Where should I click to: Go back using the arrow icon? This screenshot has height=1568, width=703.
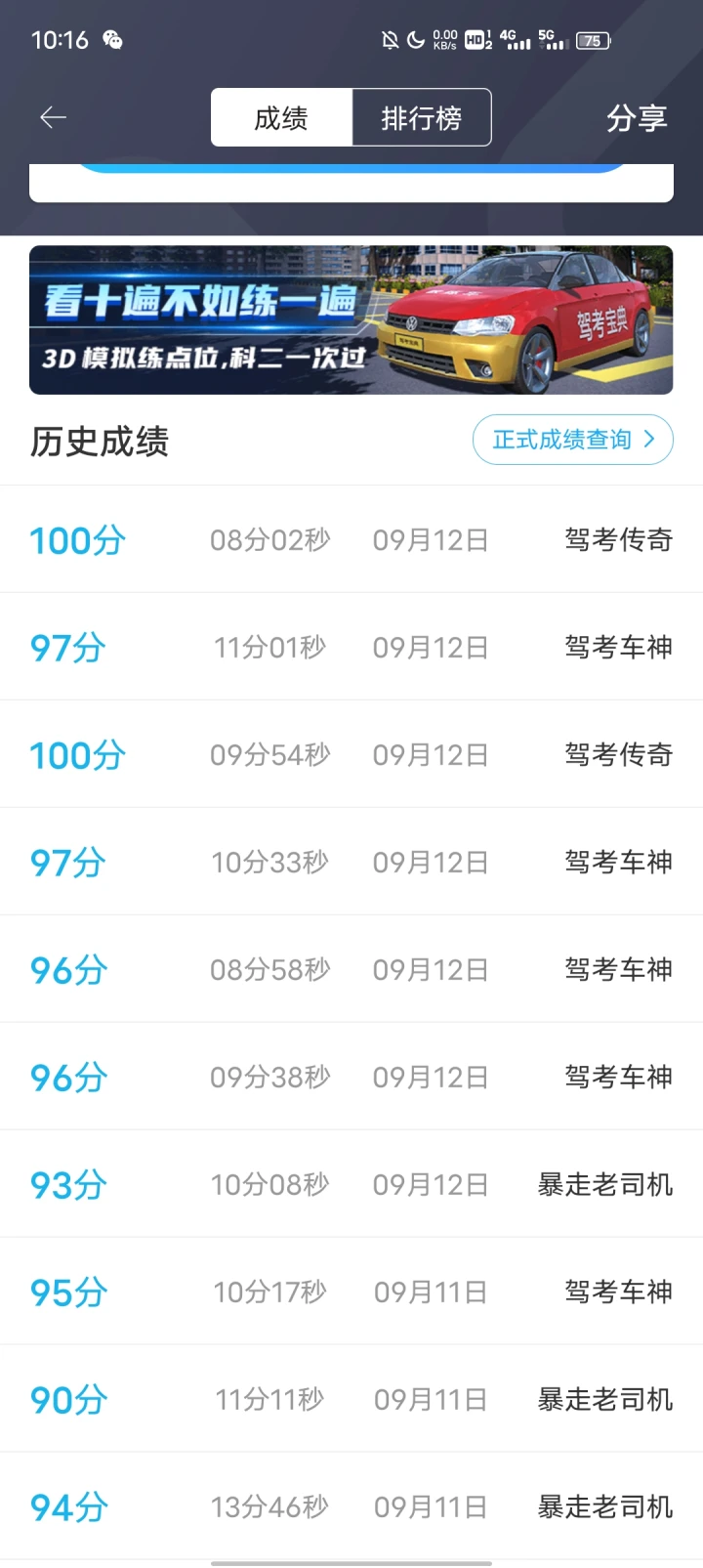[x=53, y=118]
